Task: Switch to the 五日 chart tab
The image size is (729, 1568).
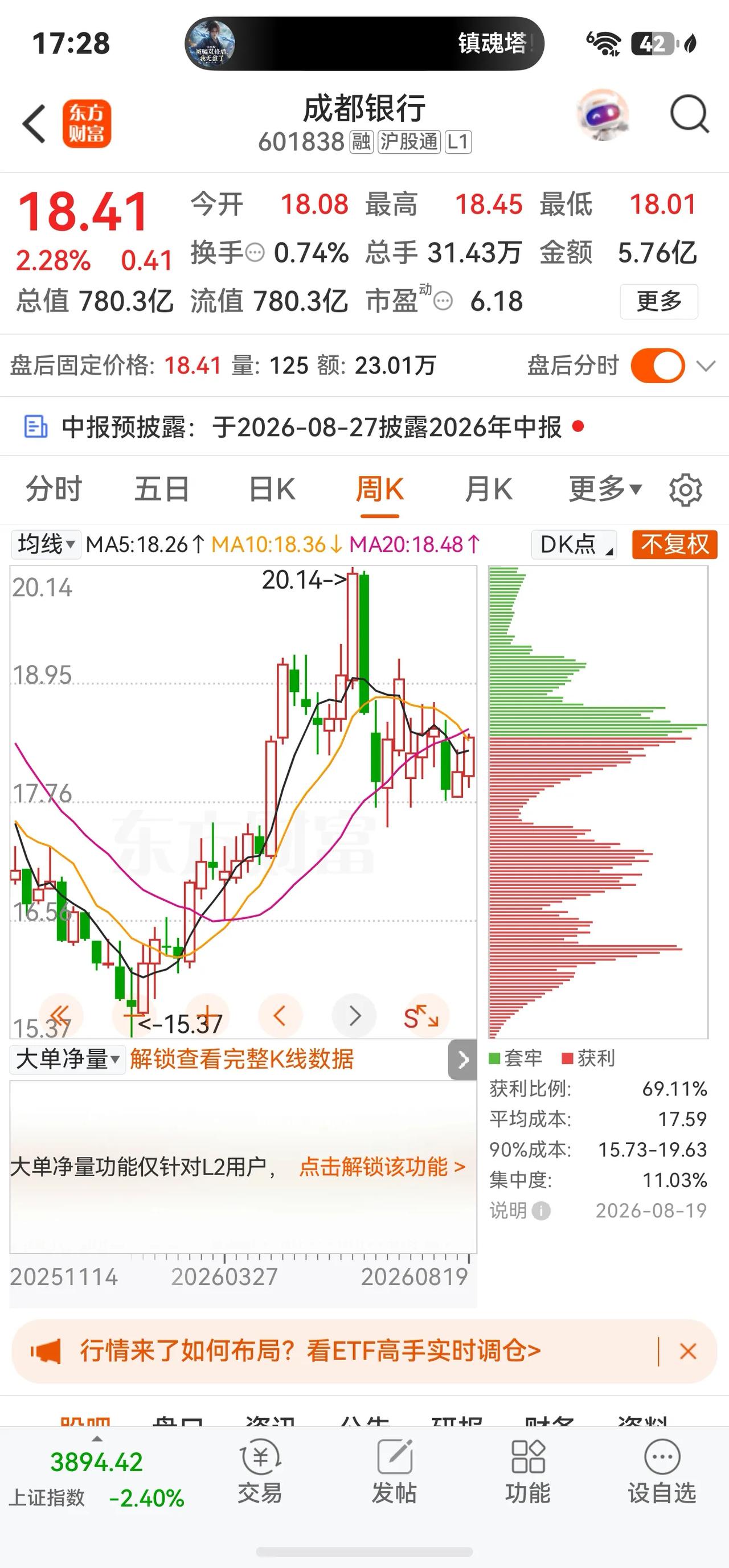Action: pos(162,490)
